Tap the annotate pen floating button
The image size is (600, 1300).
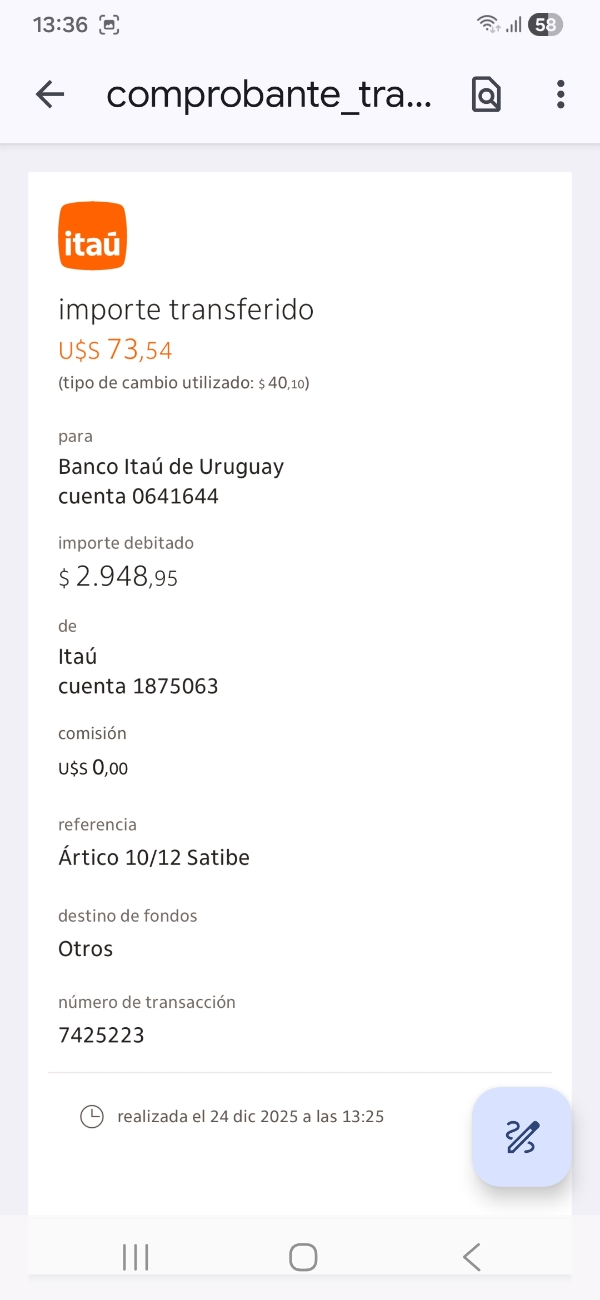click(x=522, y=1137)
